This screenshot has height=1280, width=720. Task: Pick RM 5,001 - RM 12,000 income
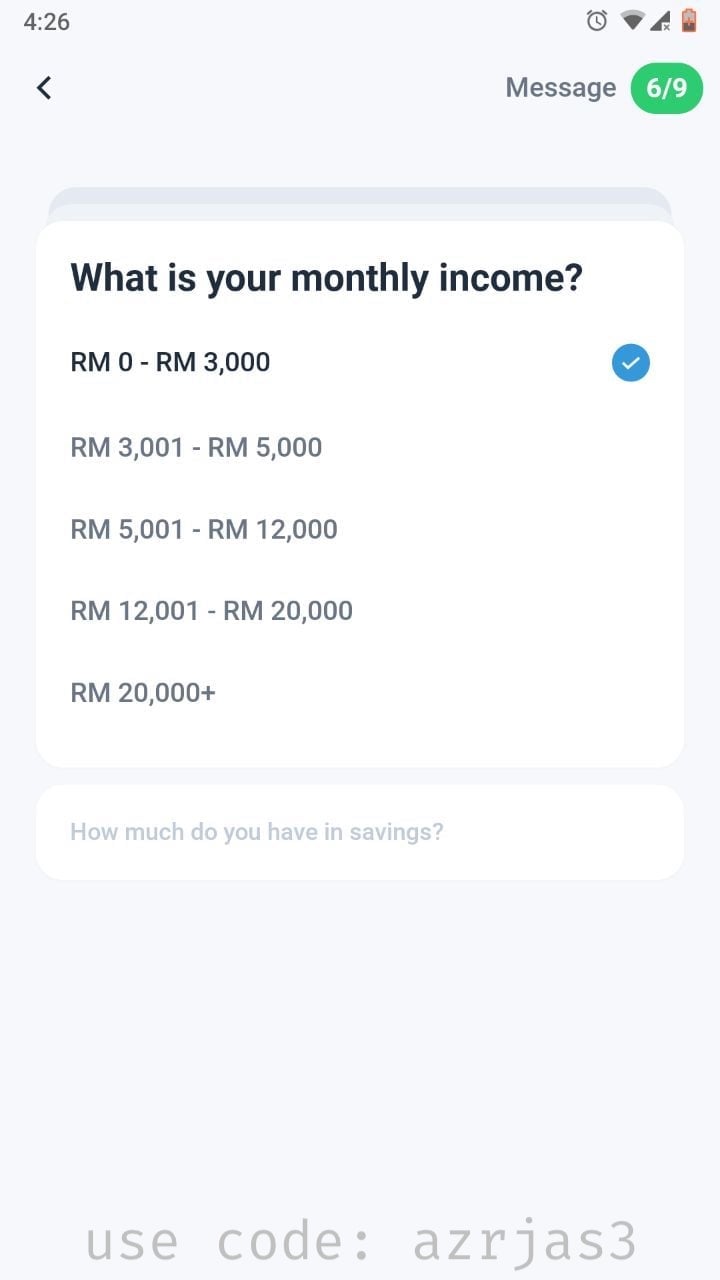360,529
